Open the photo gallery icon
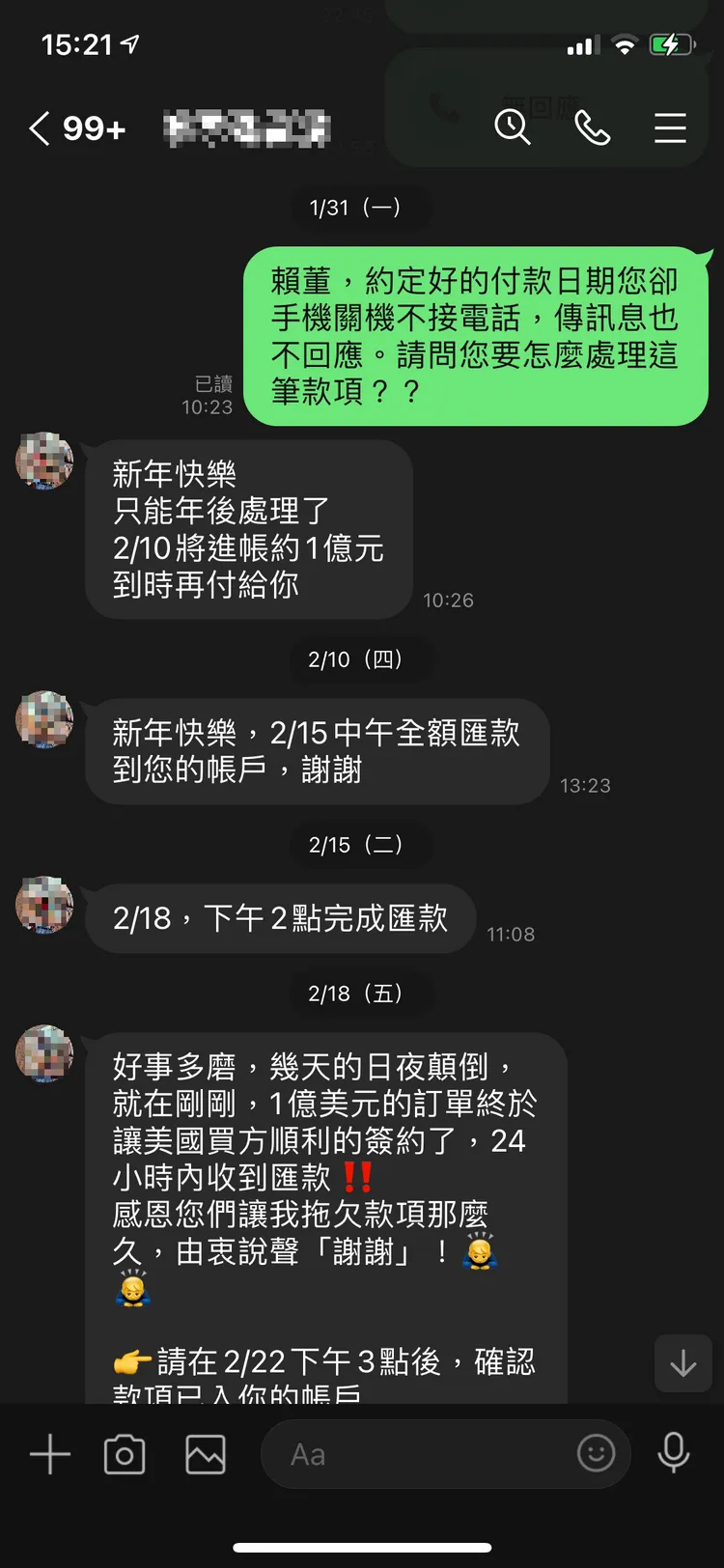The image size is (724, 1568). point(204,1453)
